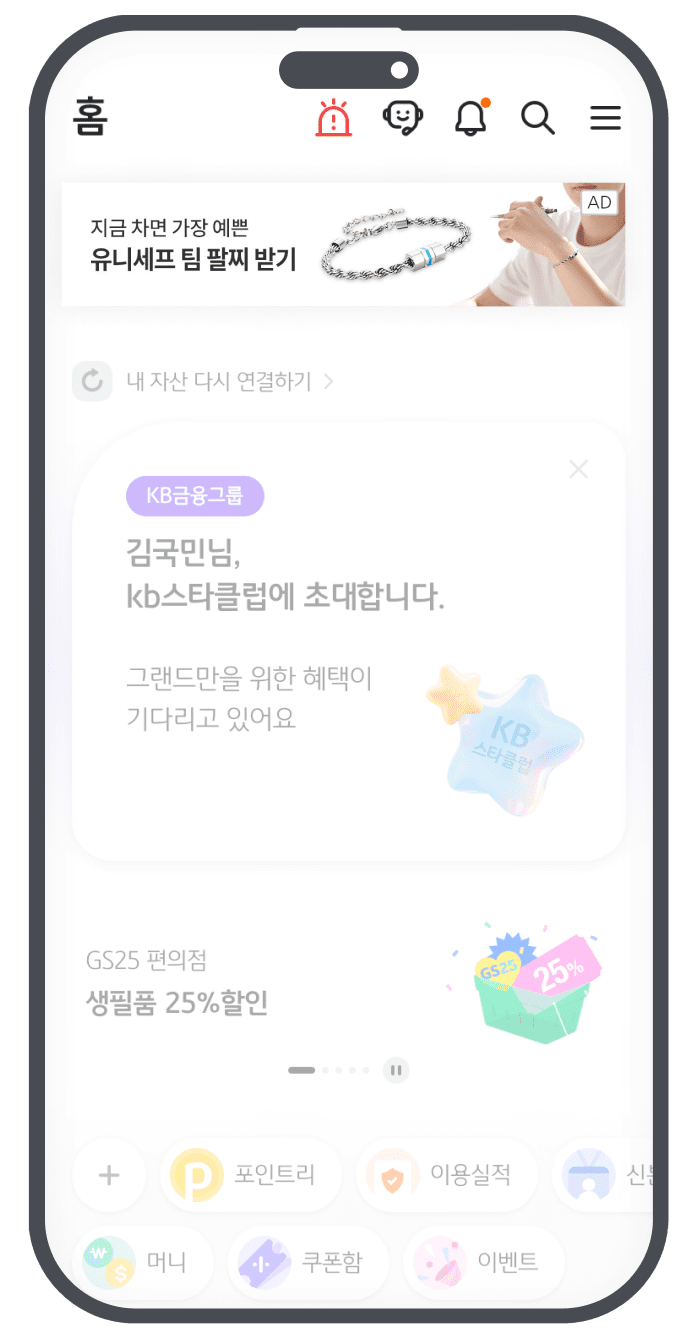Open the hamburger menu

(x=605, y=119)
